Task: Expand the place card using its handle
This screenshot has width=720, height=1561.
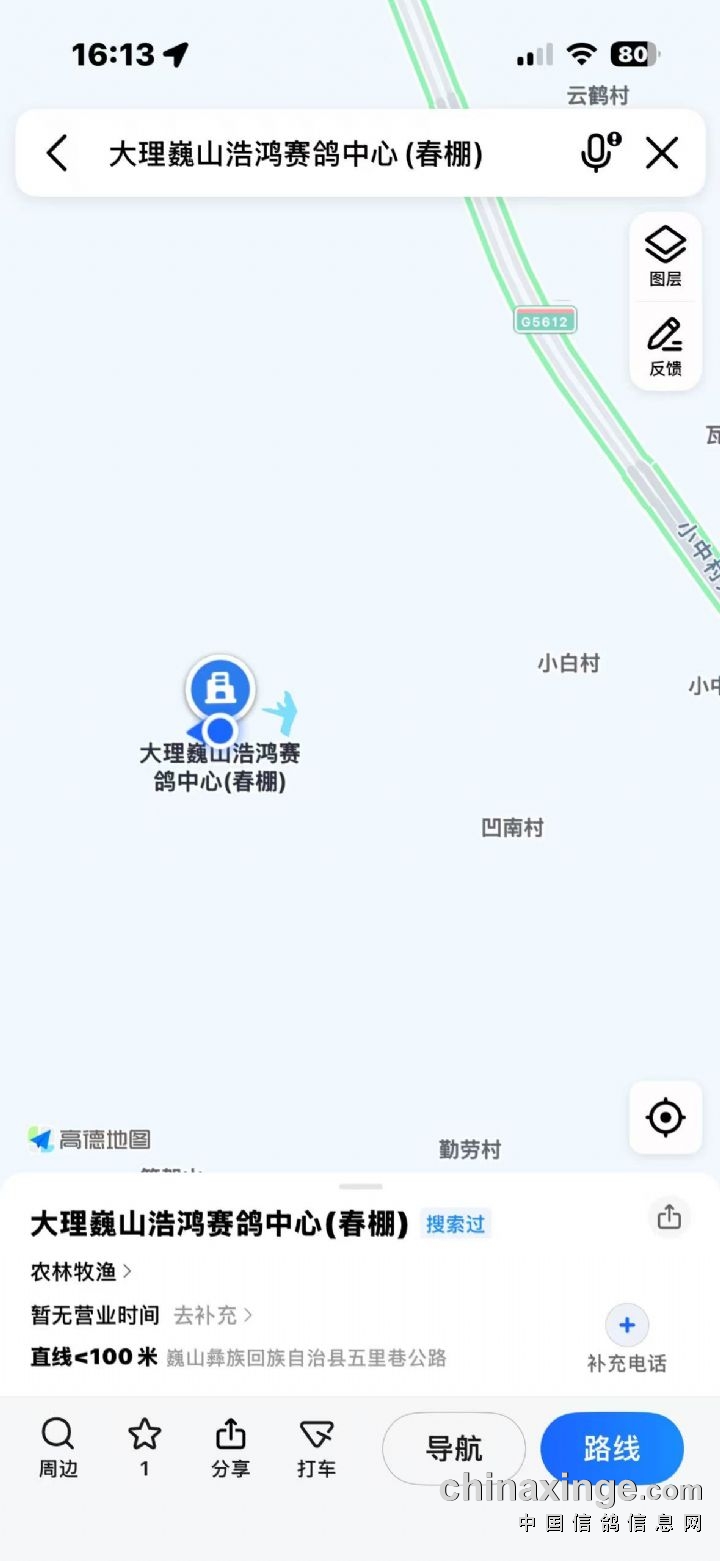Action: pyautogui.click(x=360, y=1186)
